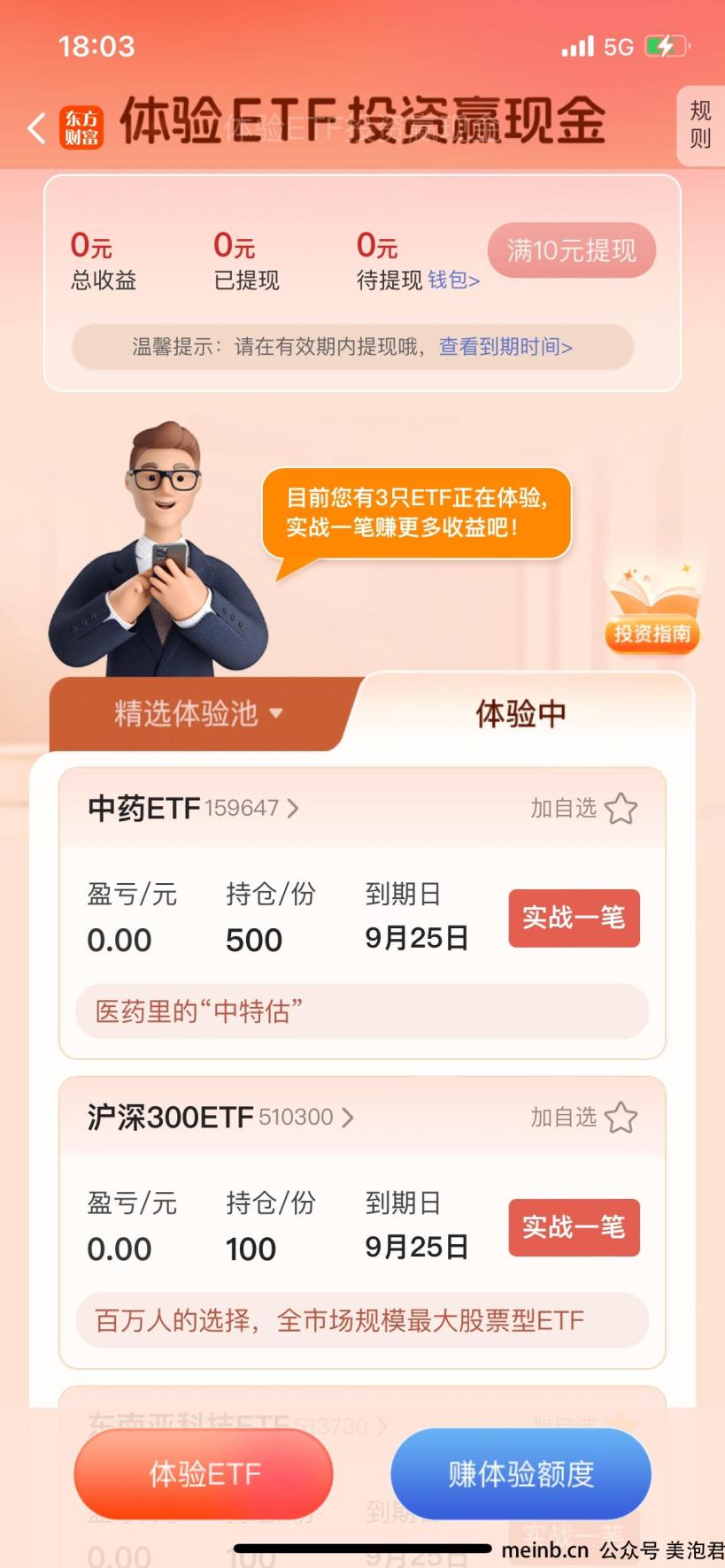
Task: Open the 钱包 wallet link
Action: 453,281
